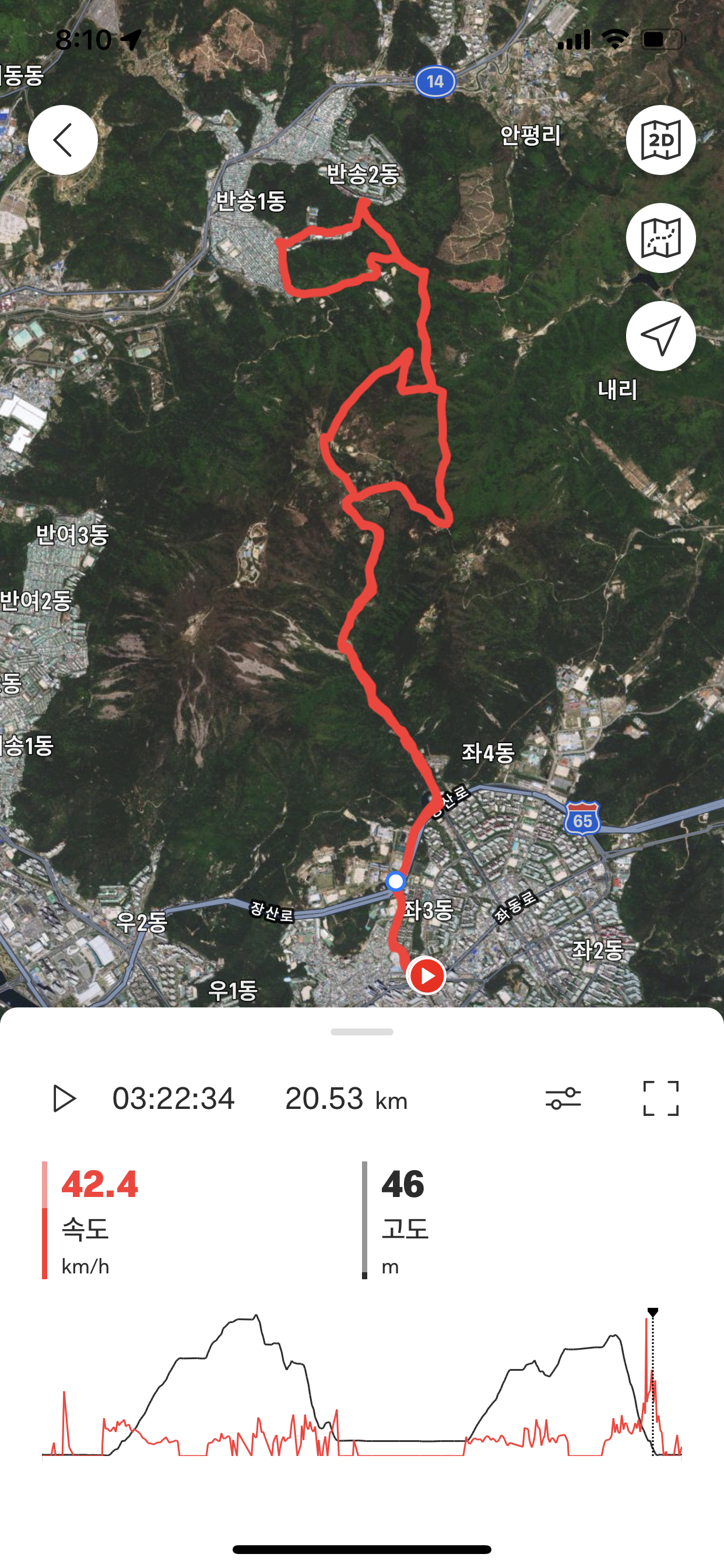Play the route animation
Image resolution: width=724 pixels, height=1568 pixels.
click(64, 1098)
